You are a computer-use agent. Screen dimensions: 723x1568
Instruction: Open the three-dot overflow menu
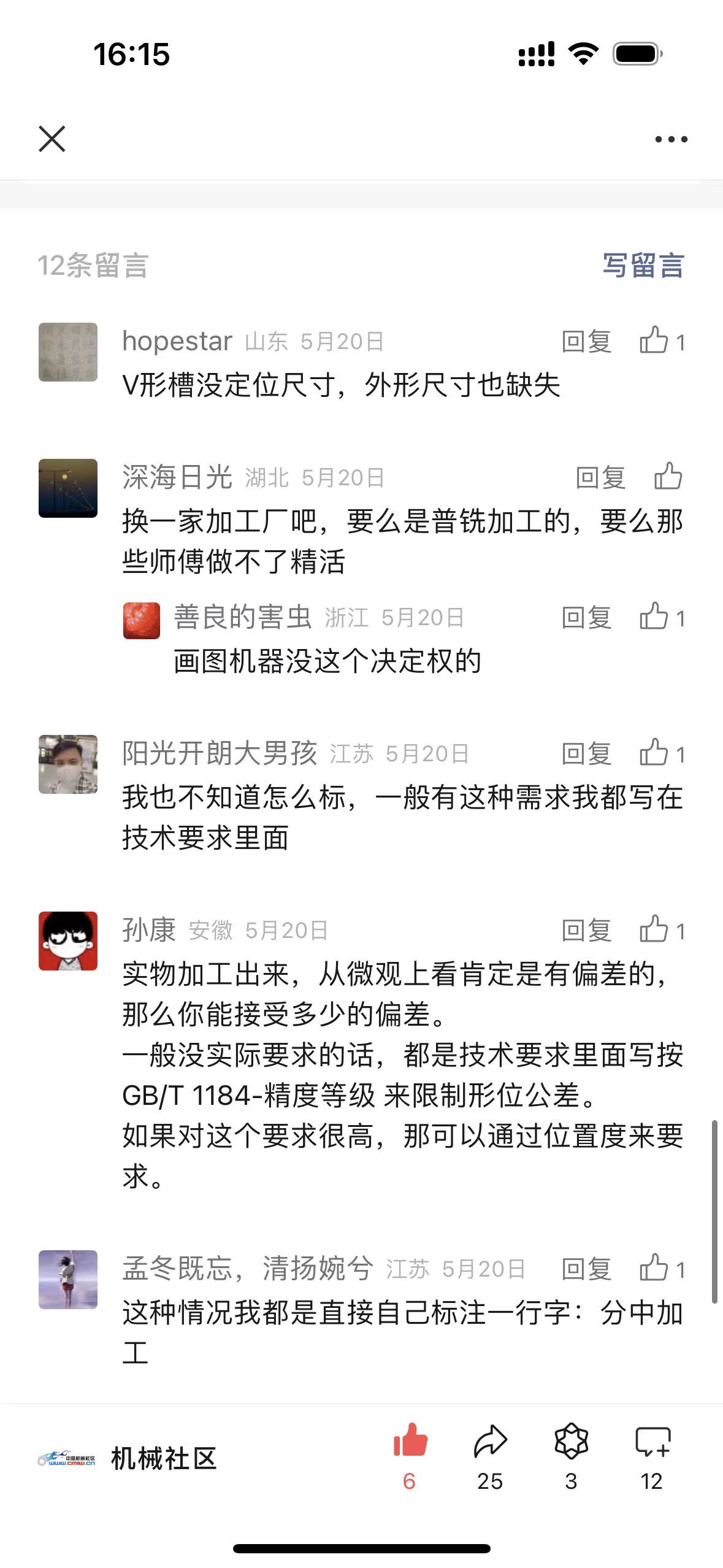tap(671, 139)
